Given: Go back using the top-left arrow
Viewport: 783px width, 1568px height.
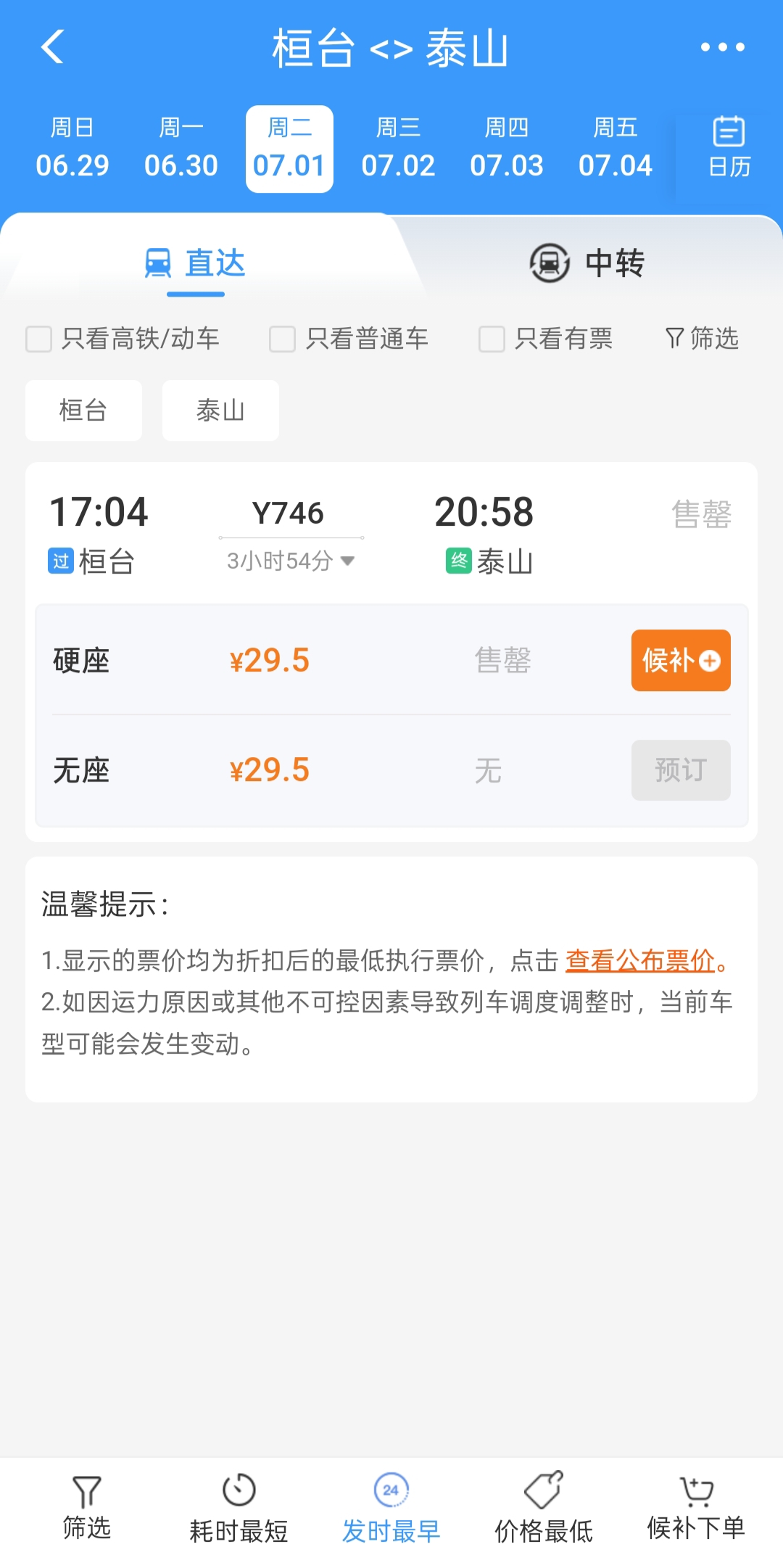Looking at the screenshot, I should click(53, 47).
